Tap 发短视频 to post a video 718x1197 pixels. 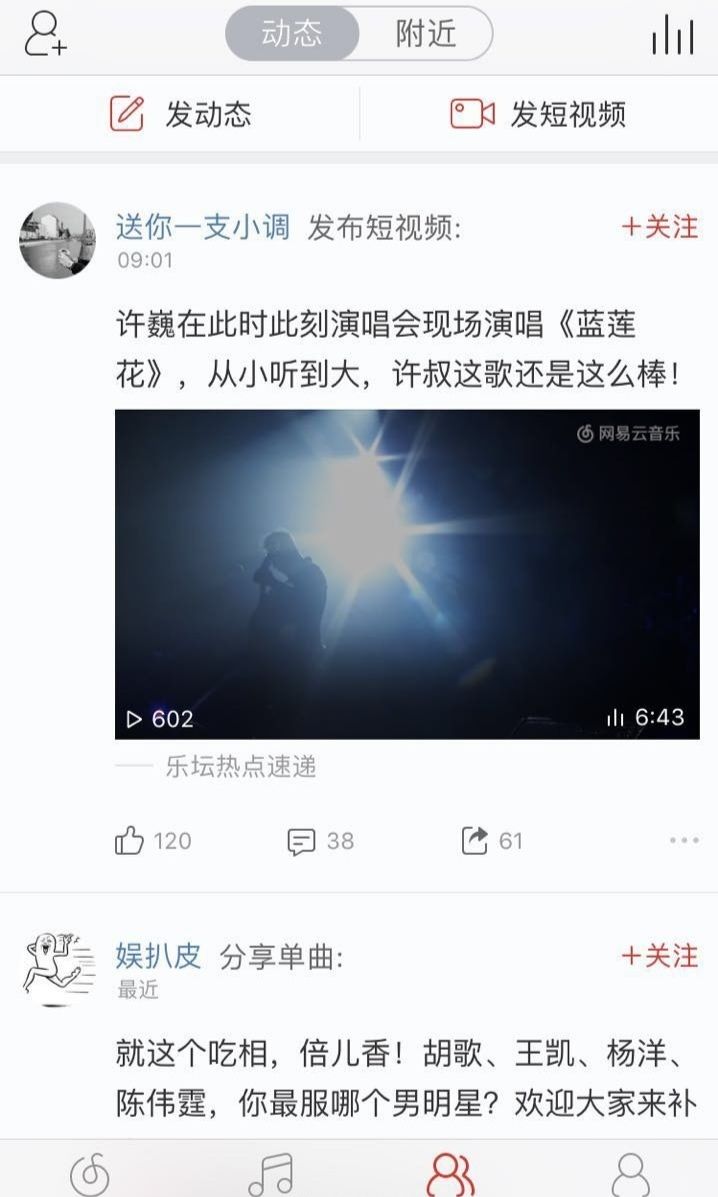pos(538,114)
